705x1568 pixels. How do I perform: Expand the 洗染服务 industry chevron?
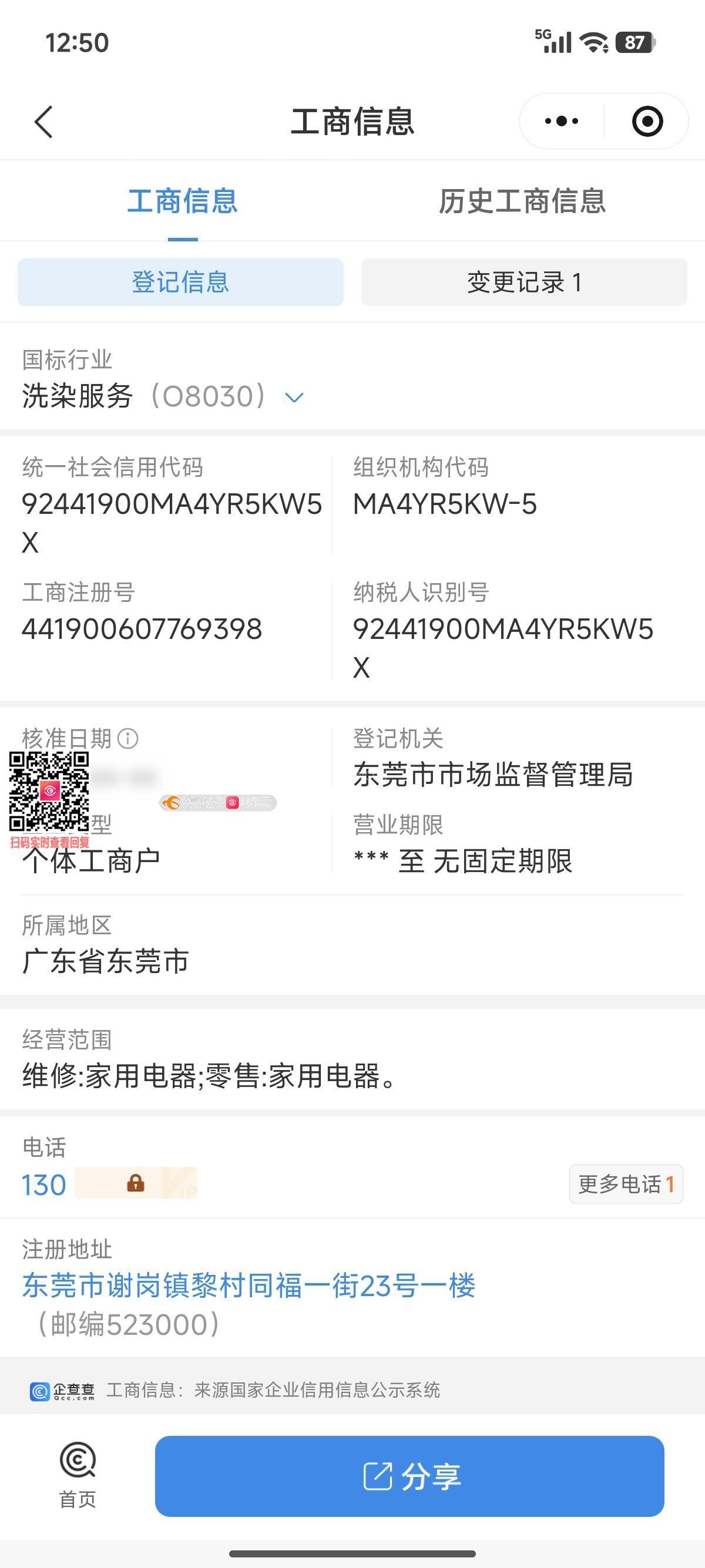click(x=294, y=398)
